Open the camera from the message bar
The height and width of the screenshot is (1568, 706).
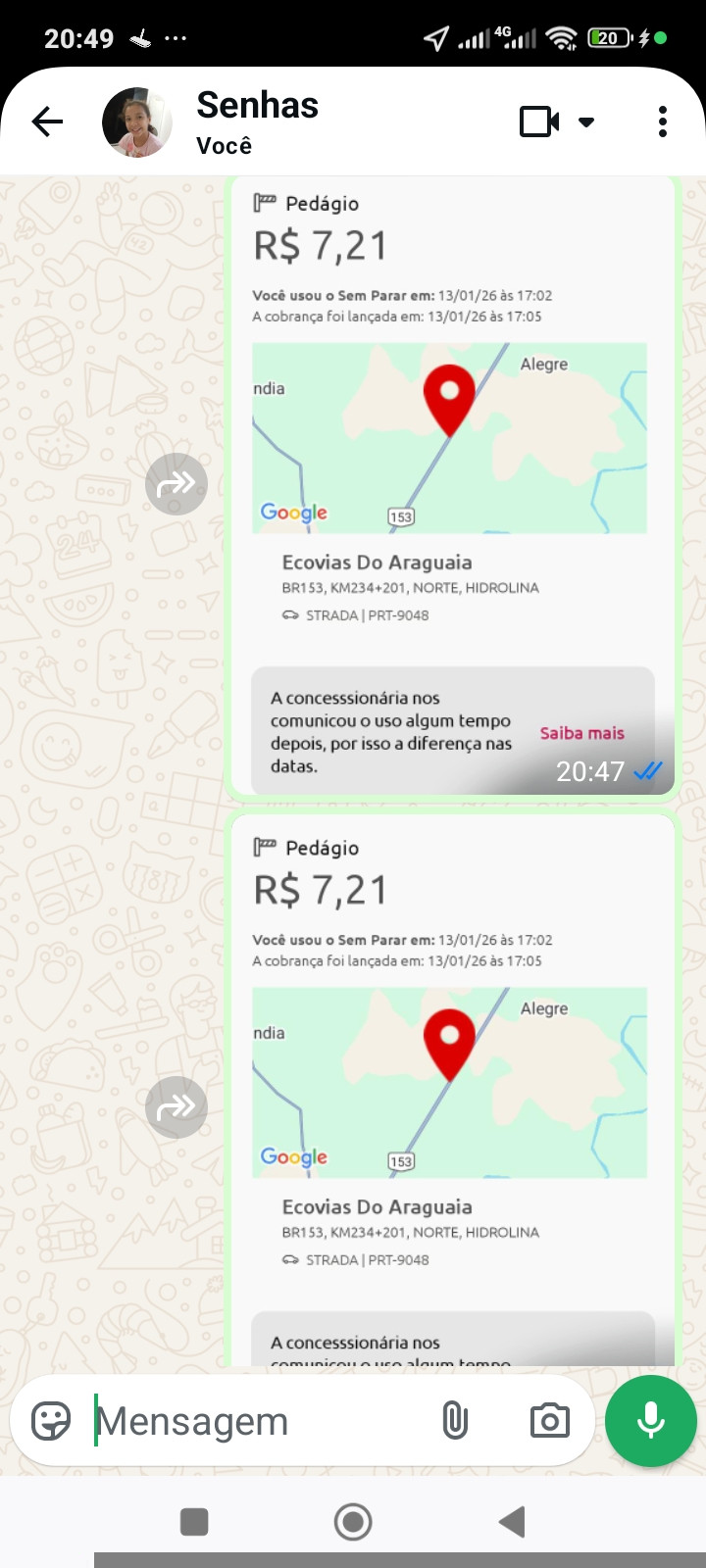click(x=549, y=1420)
